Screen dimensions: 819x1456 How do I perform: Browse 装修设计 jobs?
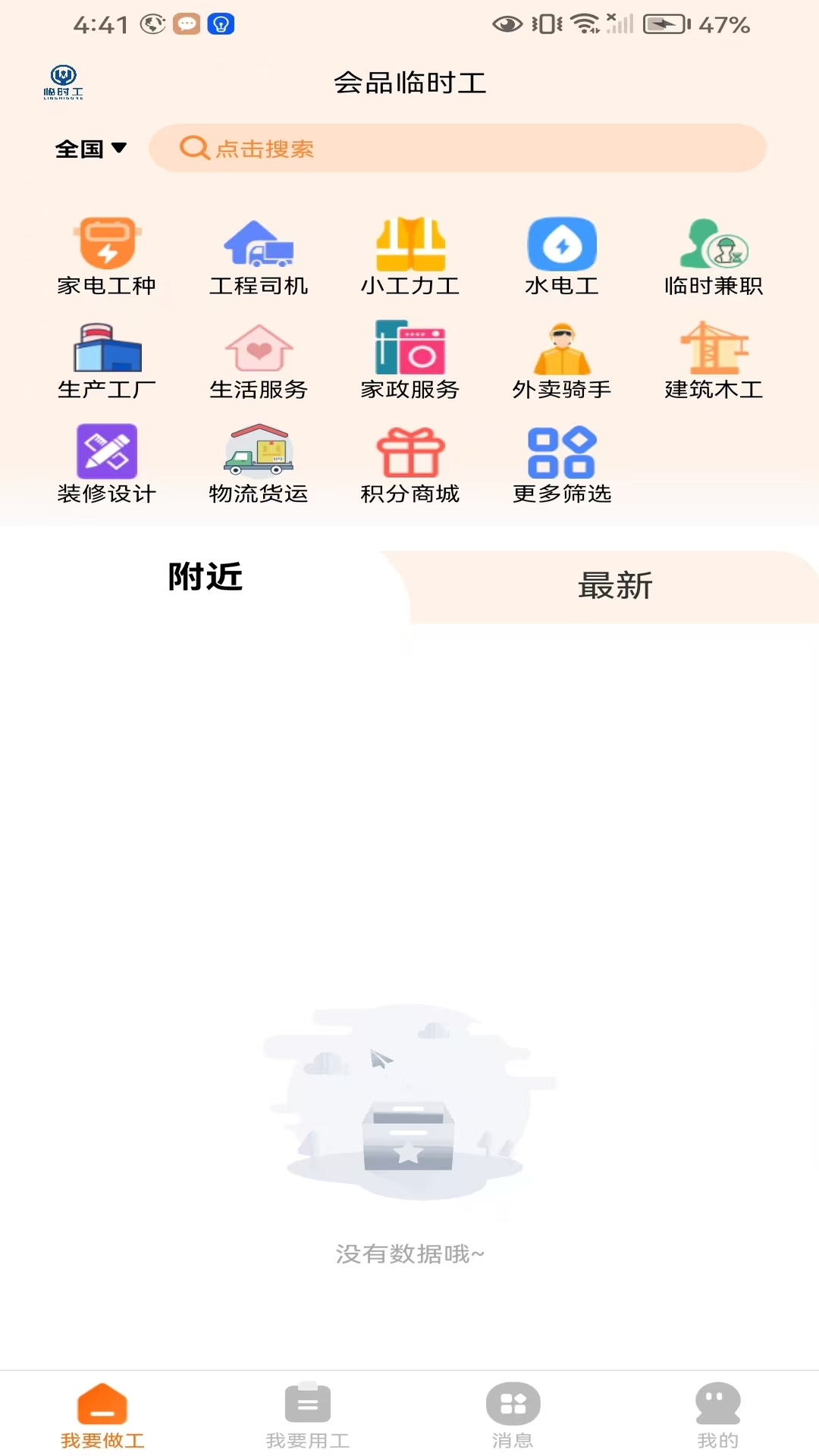click(x=107, y=464)
